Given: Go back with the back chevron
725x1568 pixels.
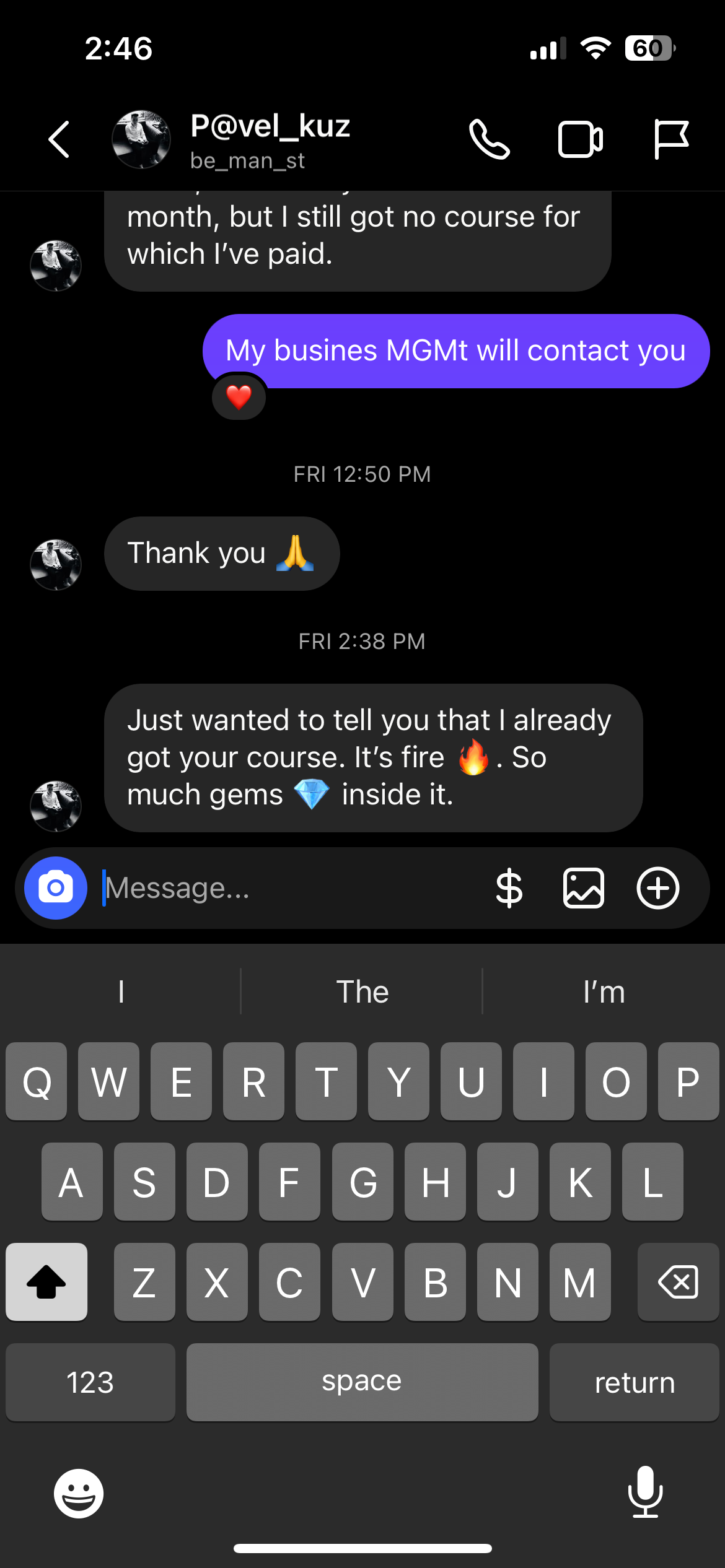Looking at the screenshot, I should coord(58,139).
